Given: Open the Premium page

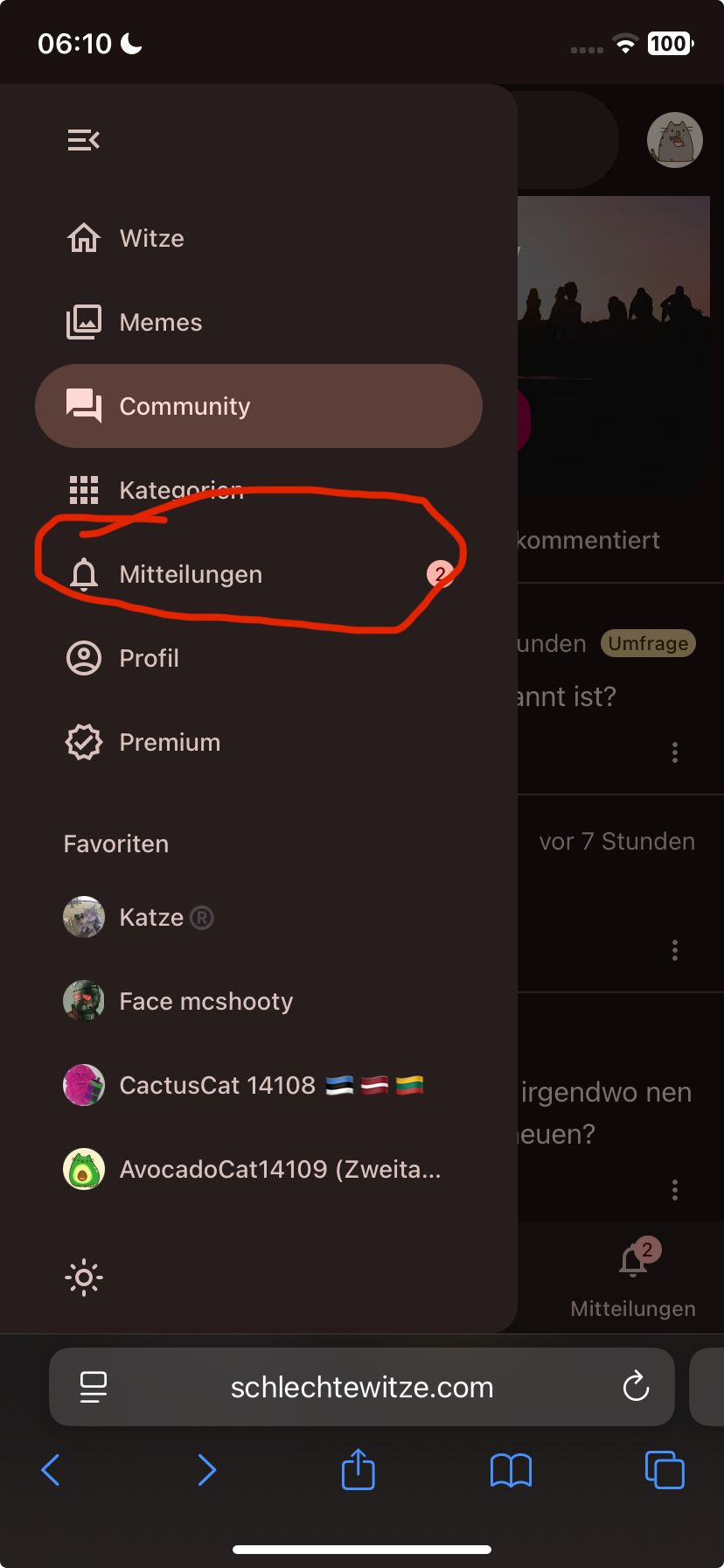Looking at the screenshot, I should pyautogui.click(x=170, y=742).
